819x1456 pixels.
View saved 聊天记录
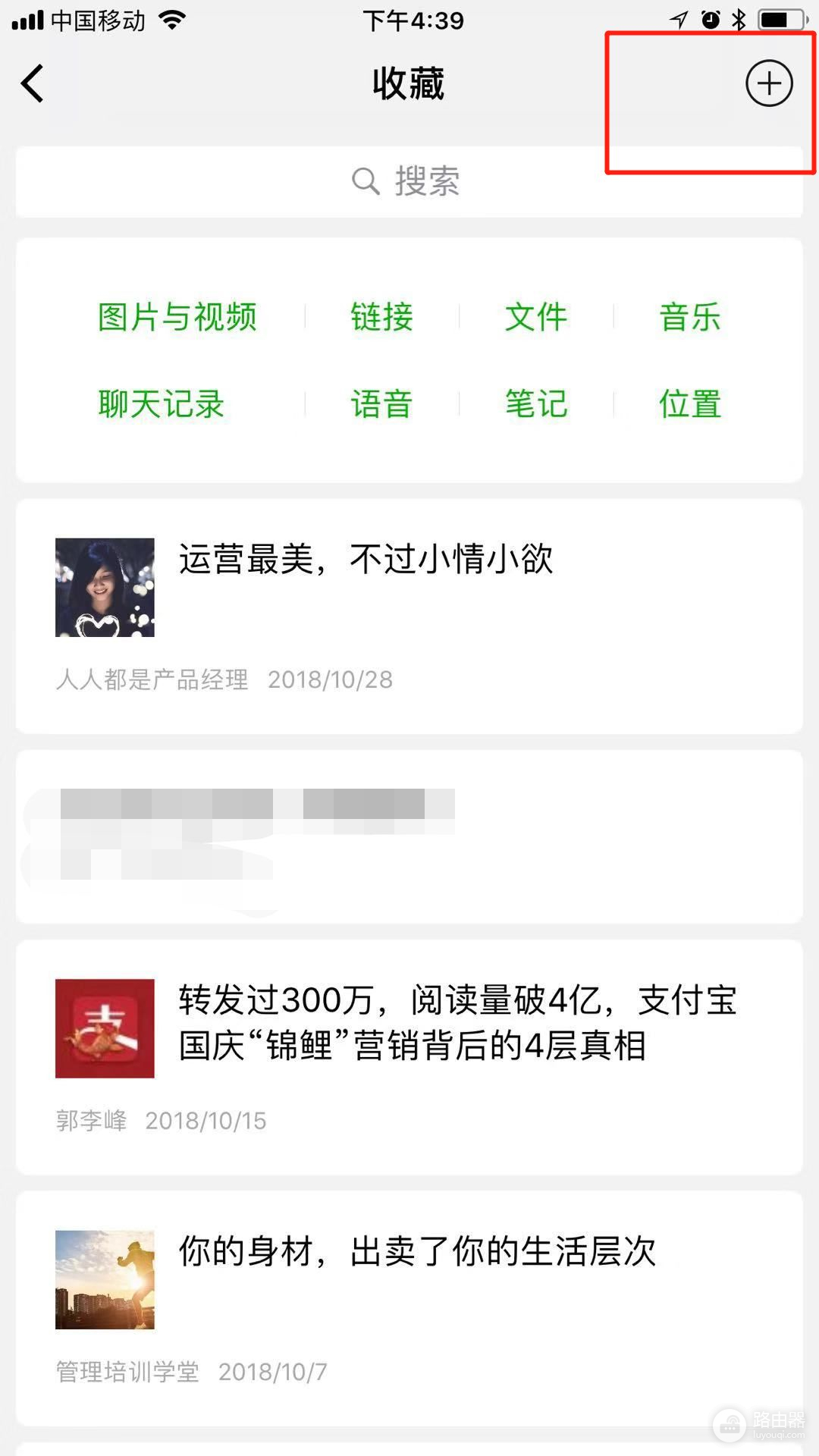coord(161,404)
